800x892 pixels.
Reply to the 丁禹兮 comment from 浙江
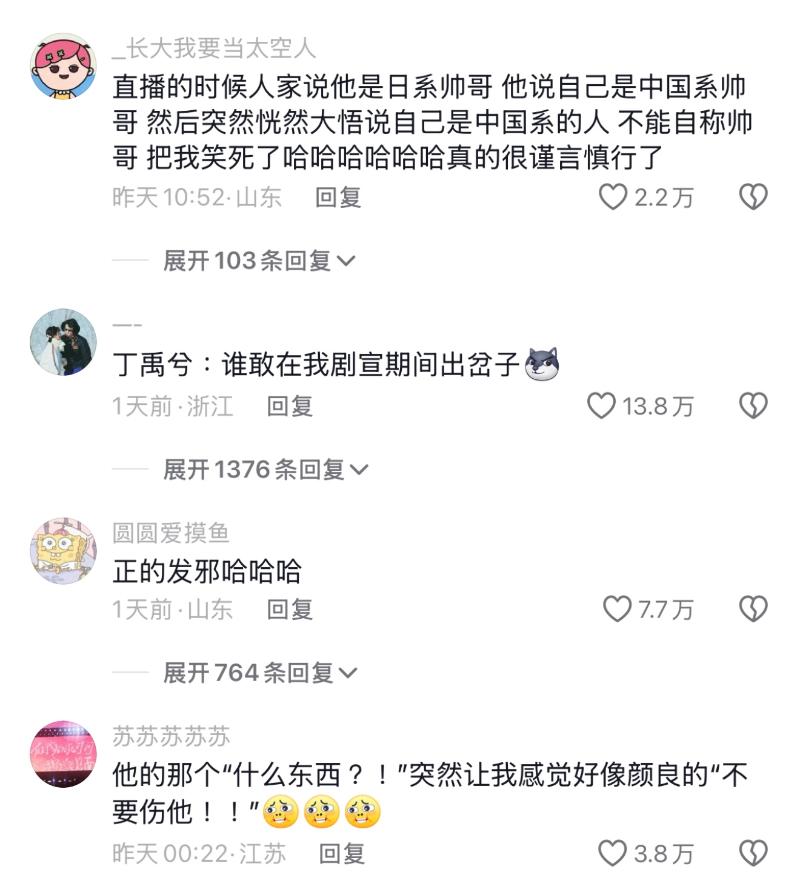click(x=290, y=406)
